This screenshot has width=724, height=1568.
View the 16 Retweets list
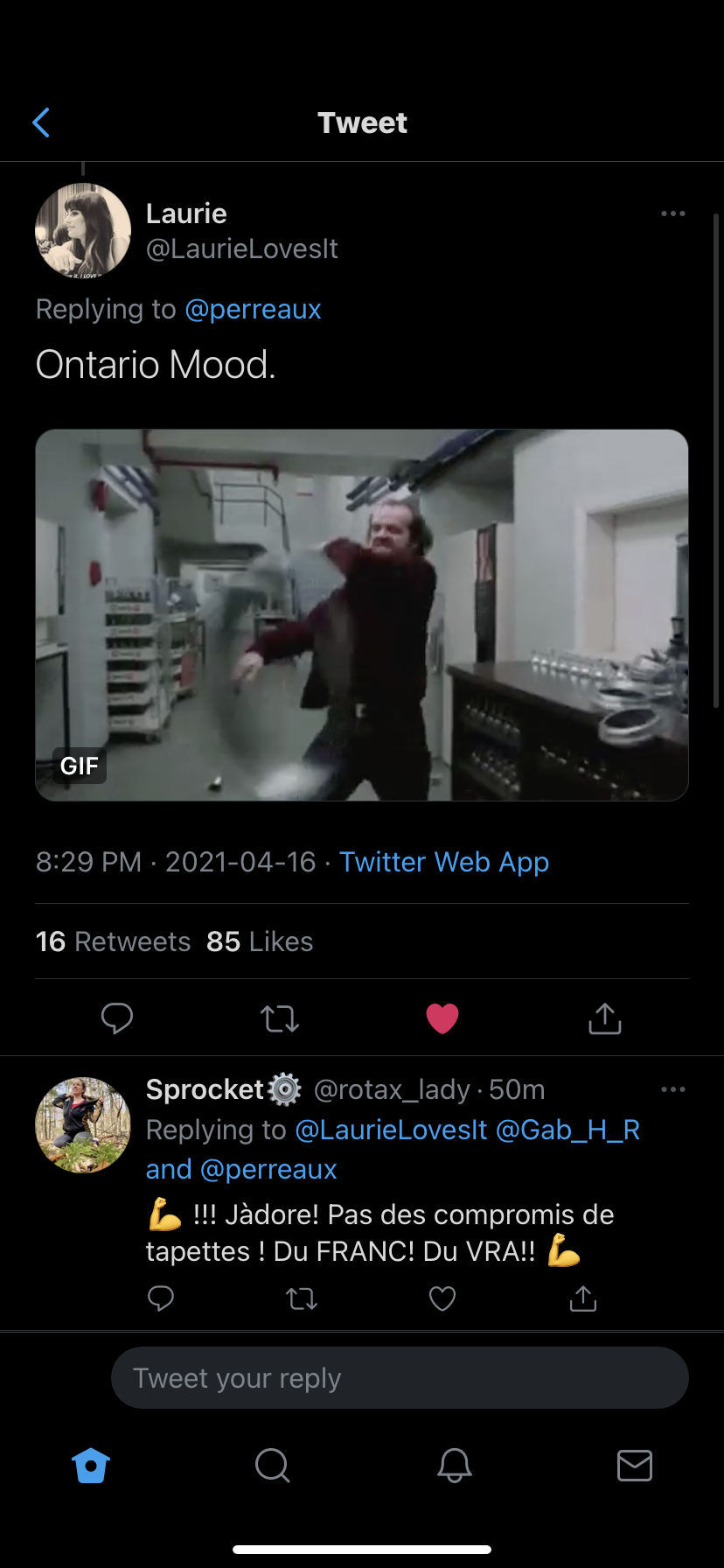(113, 941)
